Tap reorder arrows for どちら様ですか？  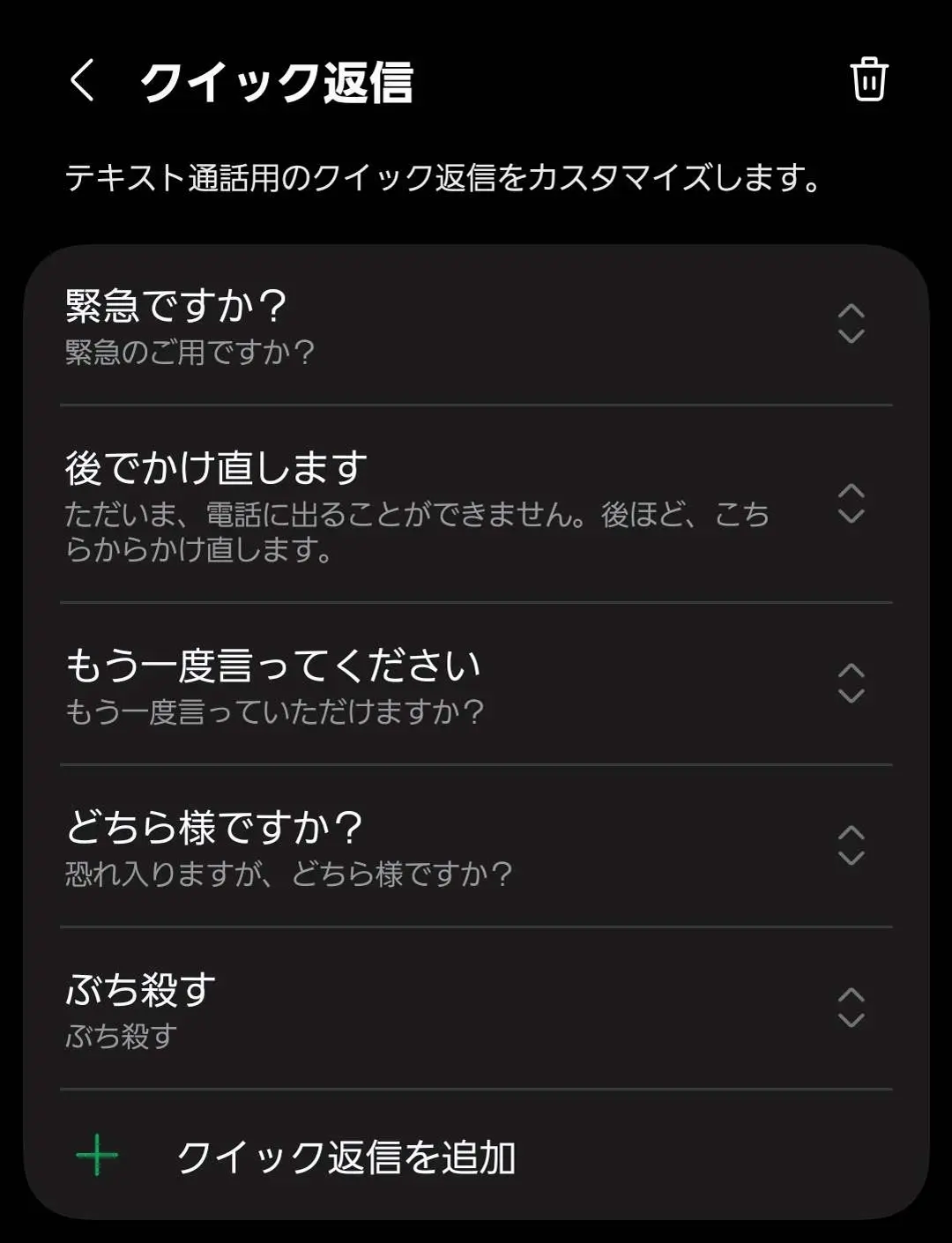851,846
